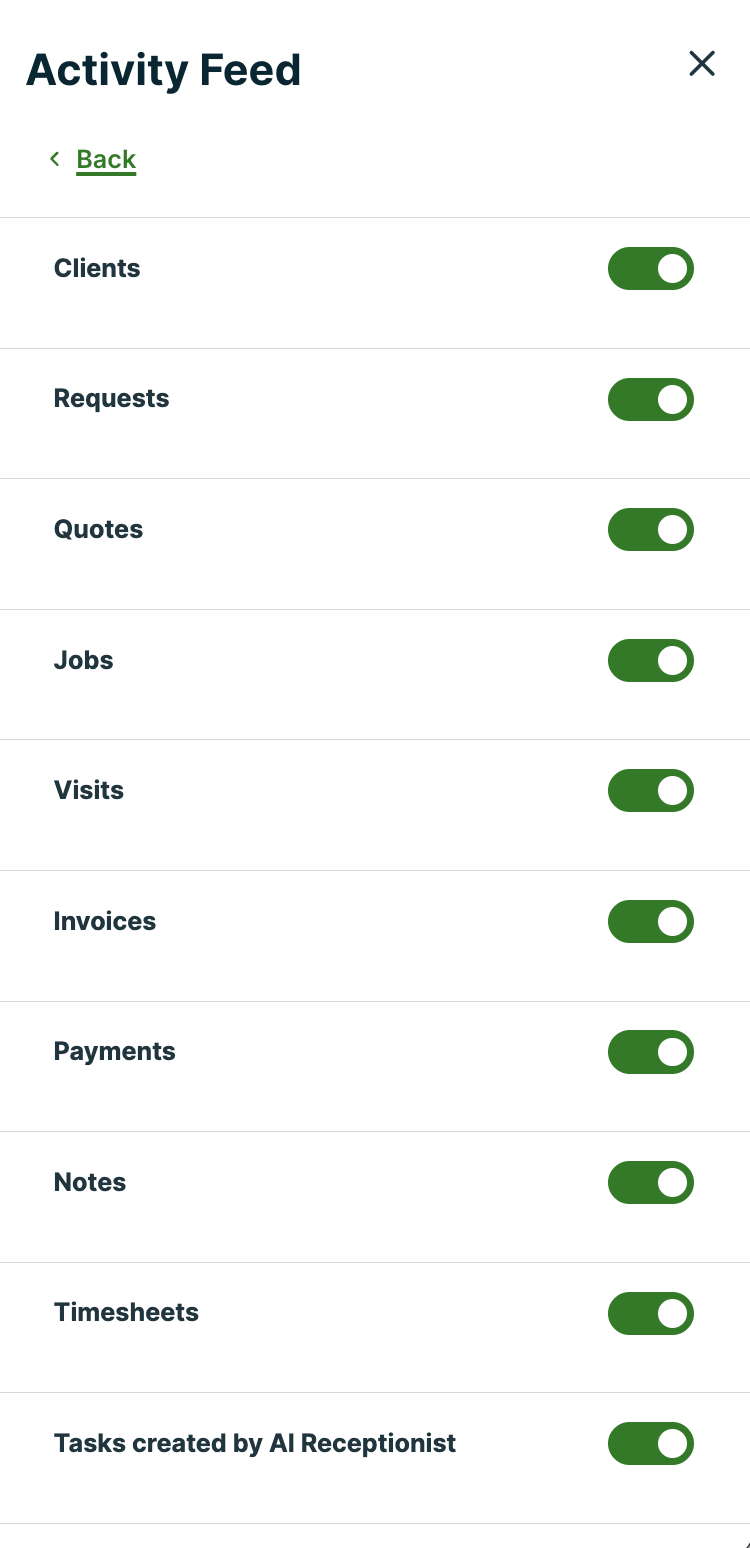Click the back chevron arrow icon
Viewport: 750px width, 1548px height.
(55, 158)
